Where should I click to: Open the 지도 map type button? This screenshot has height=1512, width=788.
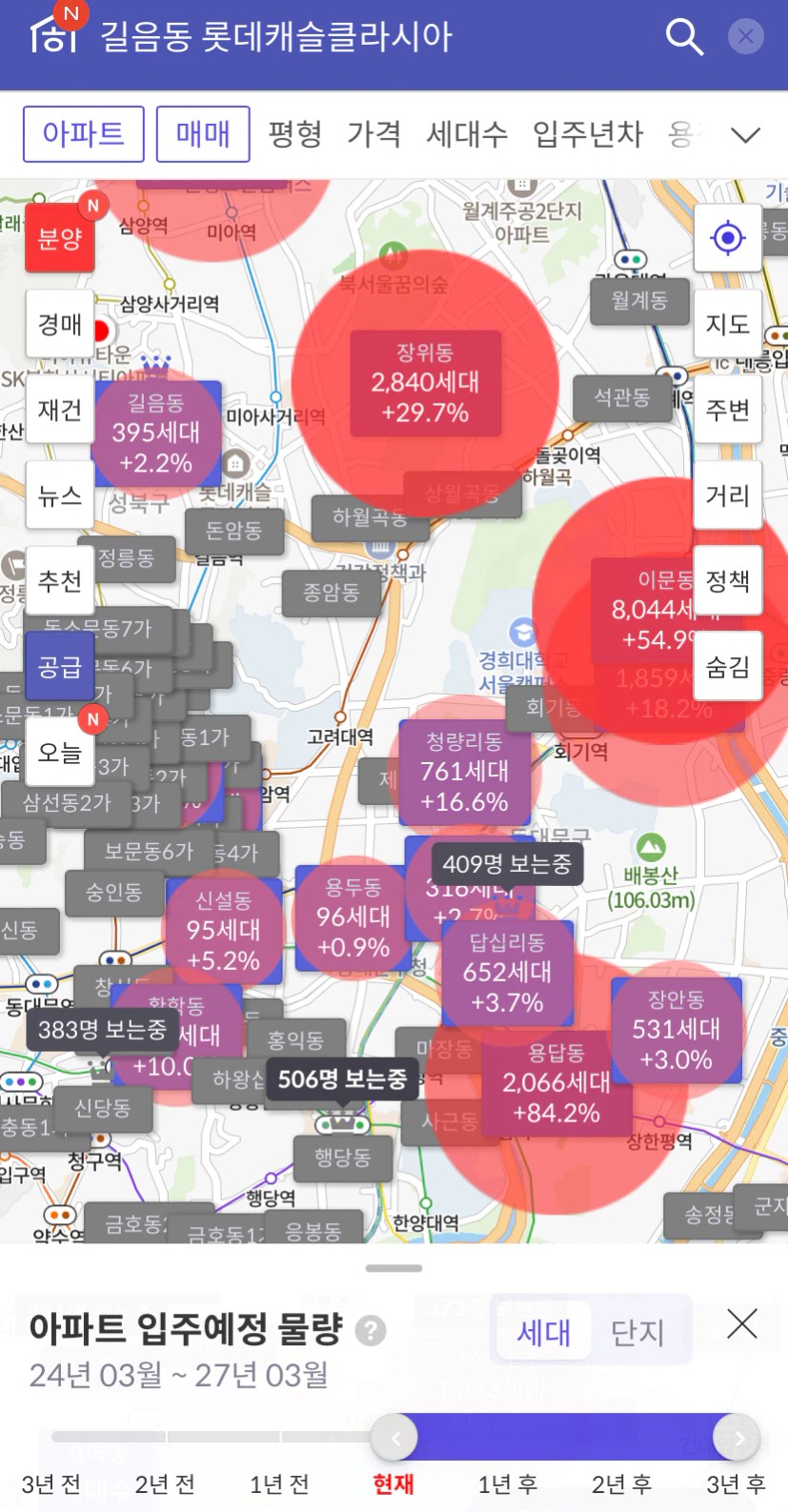[x=728, y=324]
